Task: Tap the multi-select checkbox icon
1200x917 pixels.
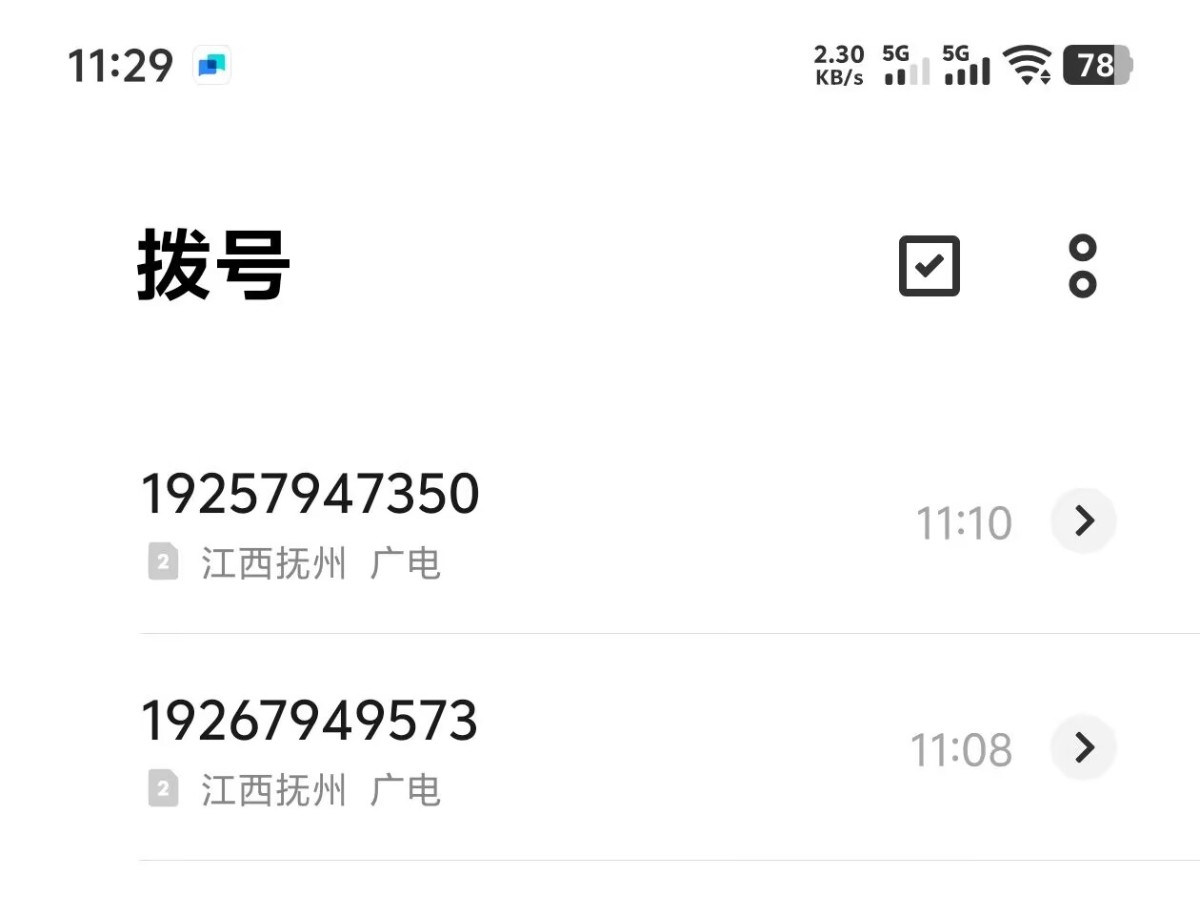Action: click(929, 266)
